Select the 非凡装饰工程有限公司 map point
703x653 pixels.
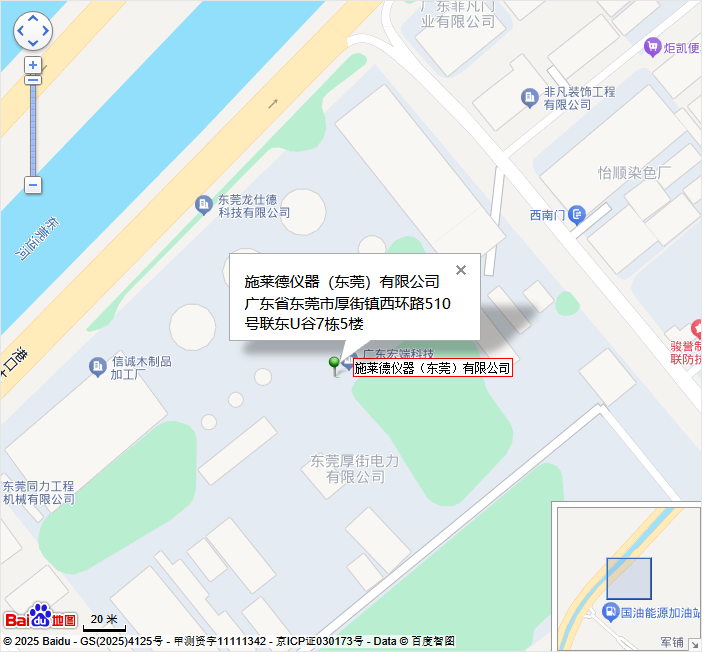(x=530, y=97)
